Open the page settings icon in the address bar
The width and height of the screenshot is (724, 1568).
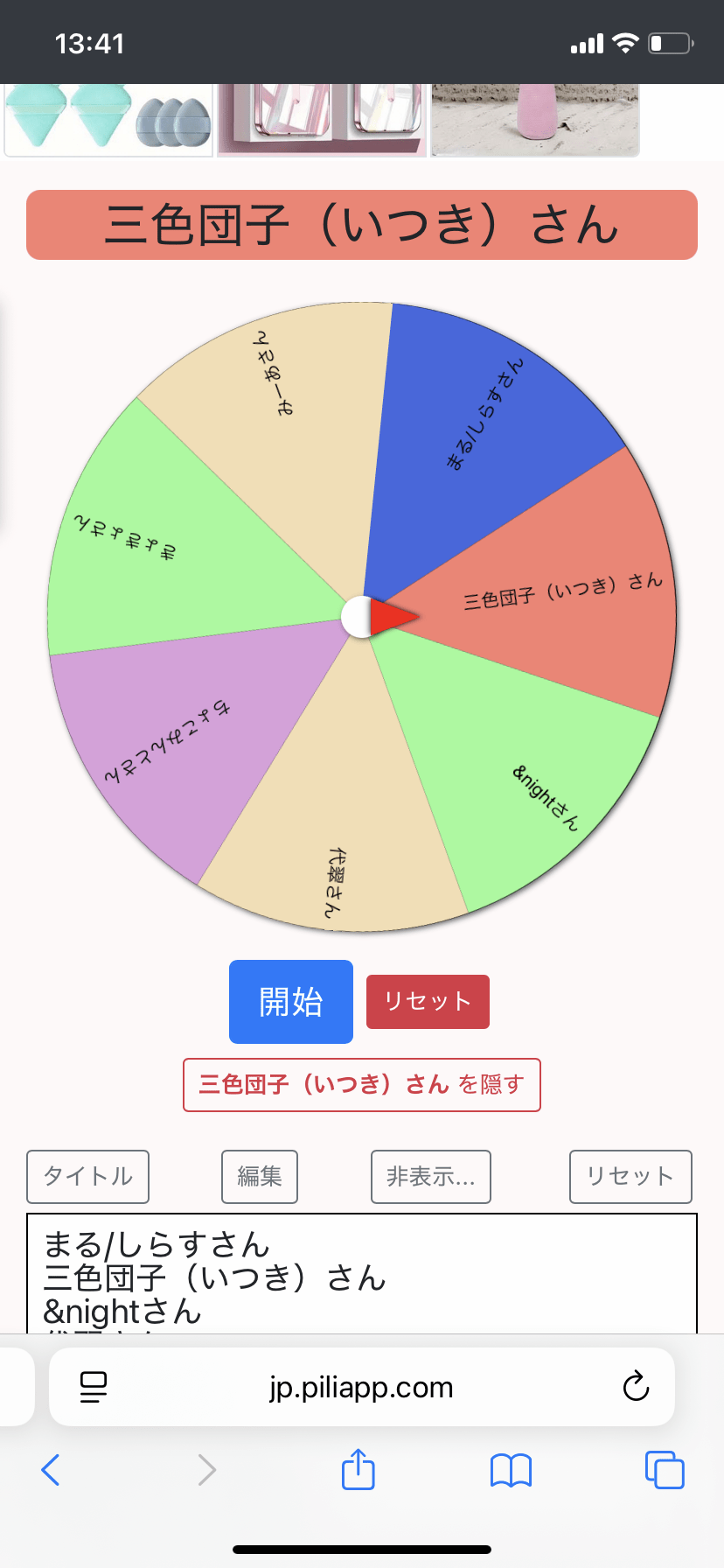click(93, 1387)
